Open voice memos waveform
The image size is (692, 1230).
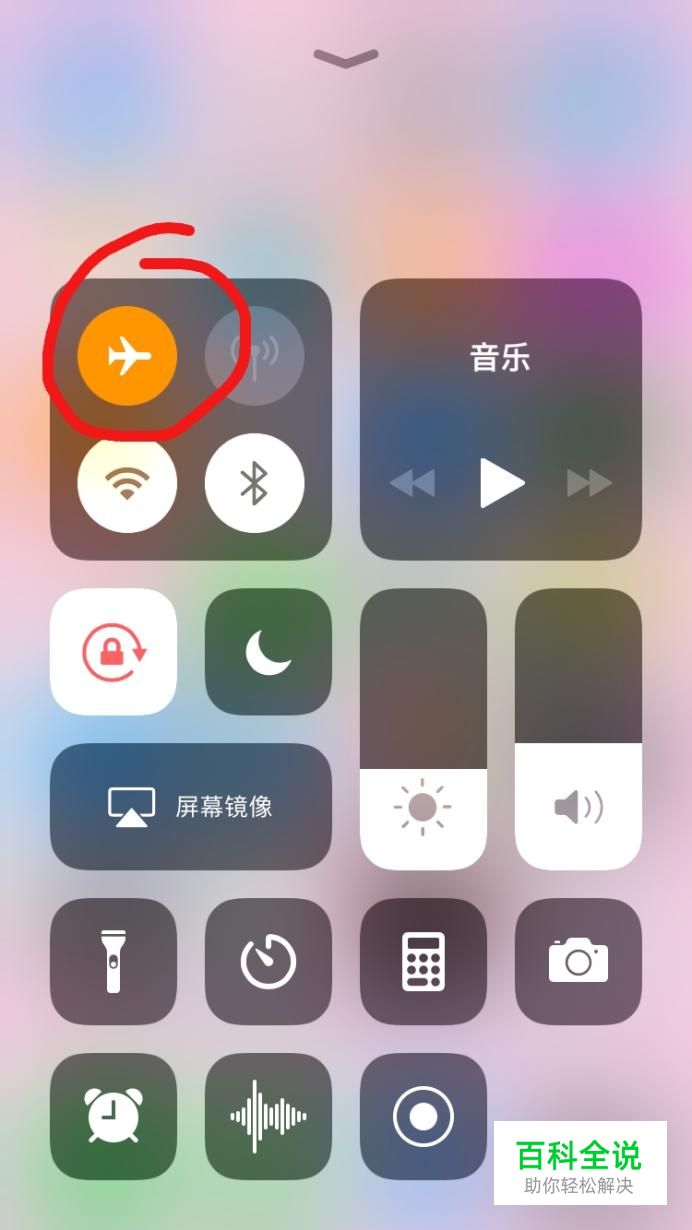[268, 1116]
